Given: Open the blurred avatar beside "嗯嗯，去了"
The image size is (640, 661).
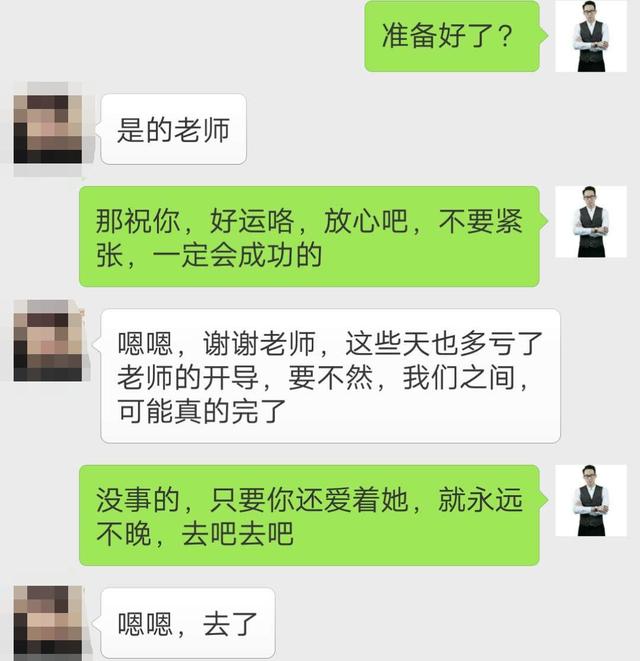Looking at the screenshot, I should tap(47, 622).
